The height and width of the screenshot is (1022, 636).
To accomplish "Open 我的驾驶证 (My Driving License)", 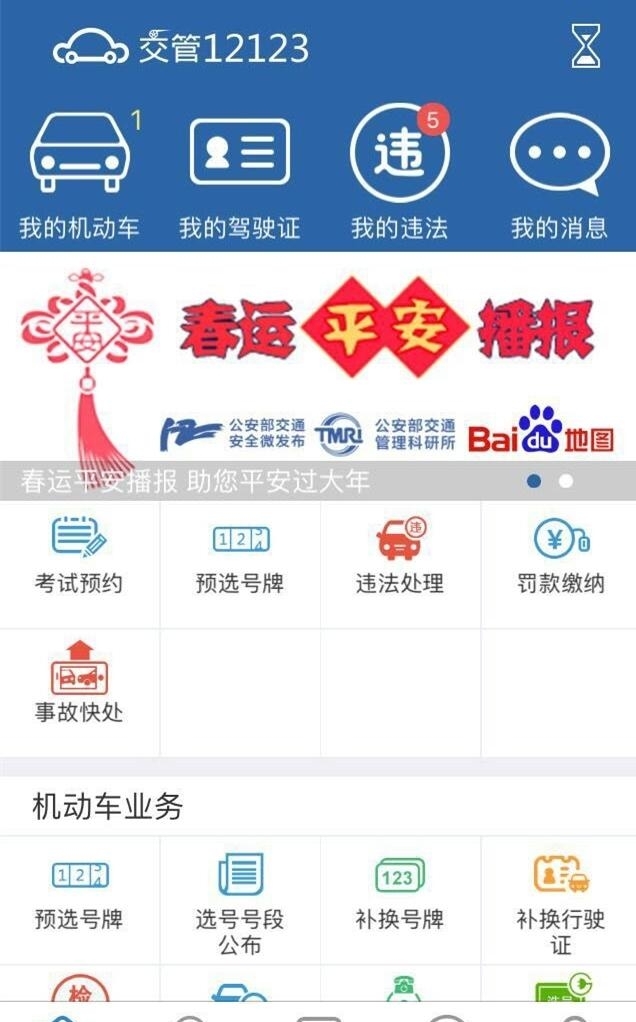I will coord(240,175).
